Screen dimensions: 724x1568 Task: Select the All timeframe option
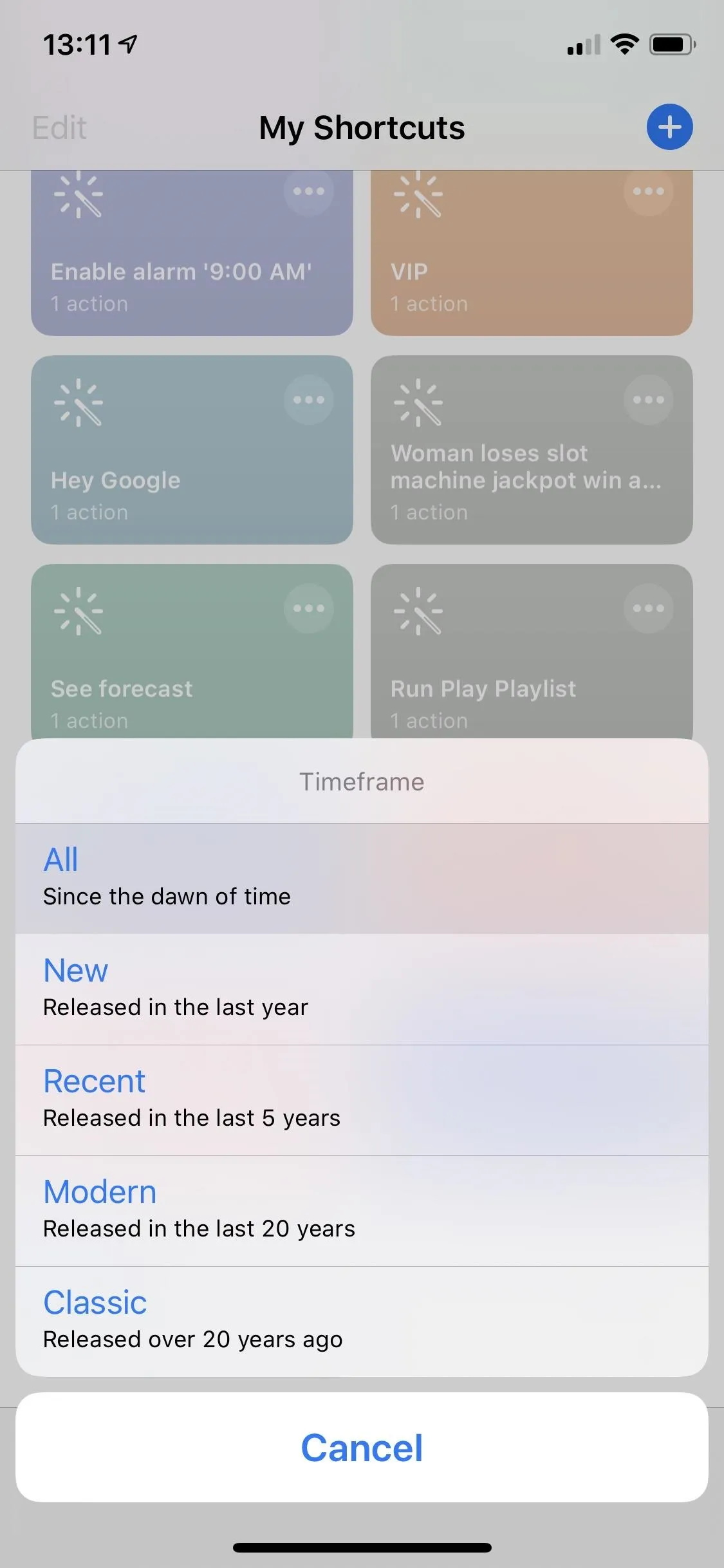(x=362, y=879)
